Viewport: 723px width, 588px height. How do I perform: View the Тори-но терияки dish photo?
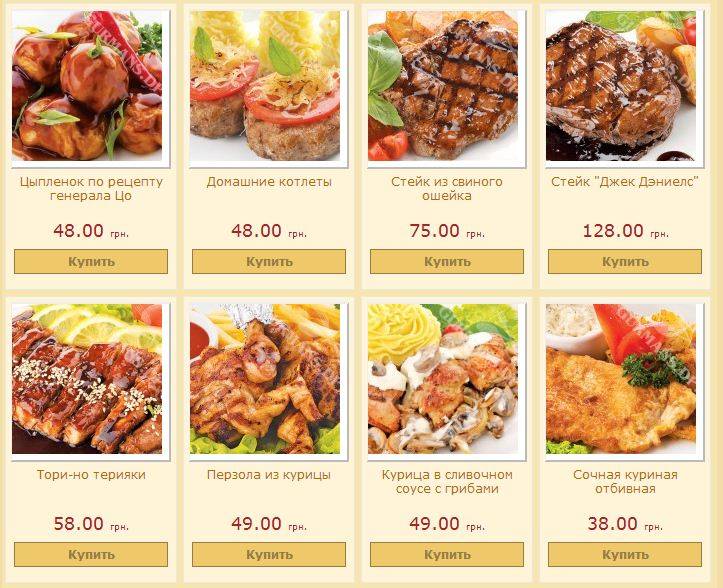tap(87, 379)
